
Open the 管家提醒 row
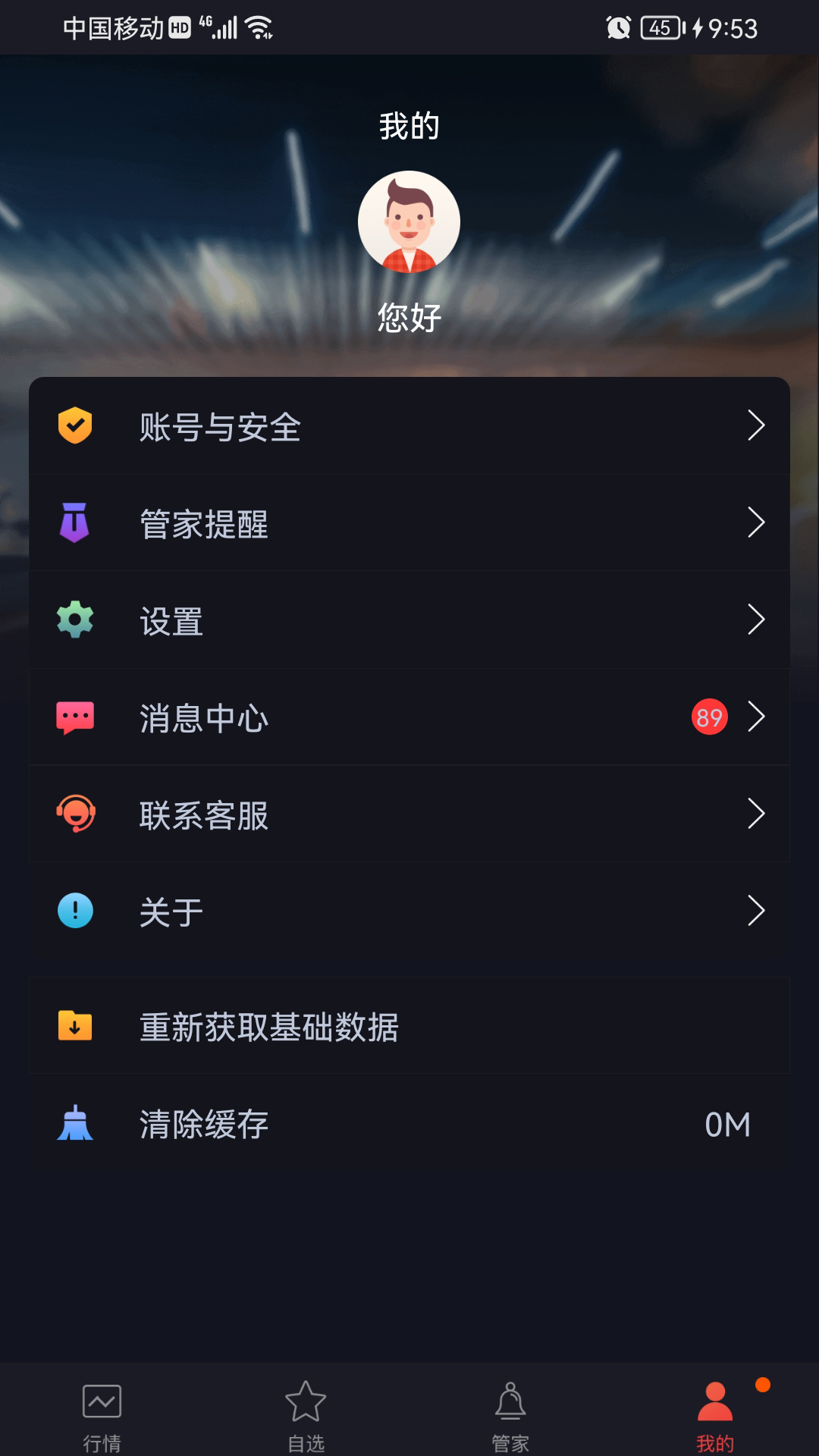point(409,523)
